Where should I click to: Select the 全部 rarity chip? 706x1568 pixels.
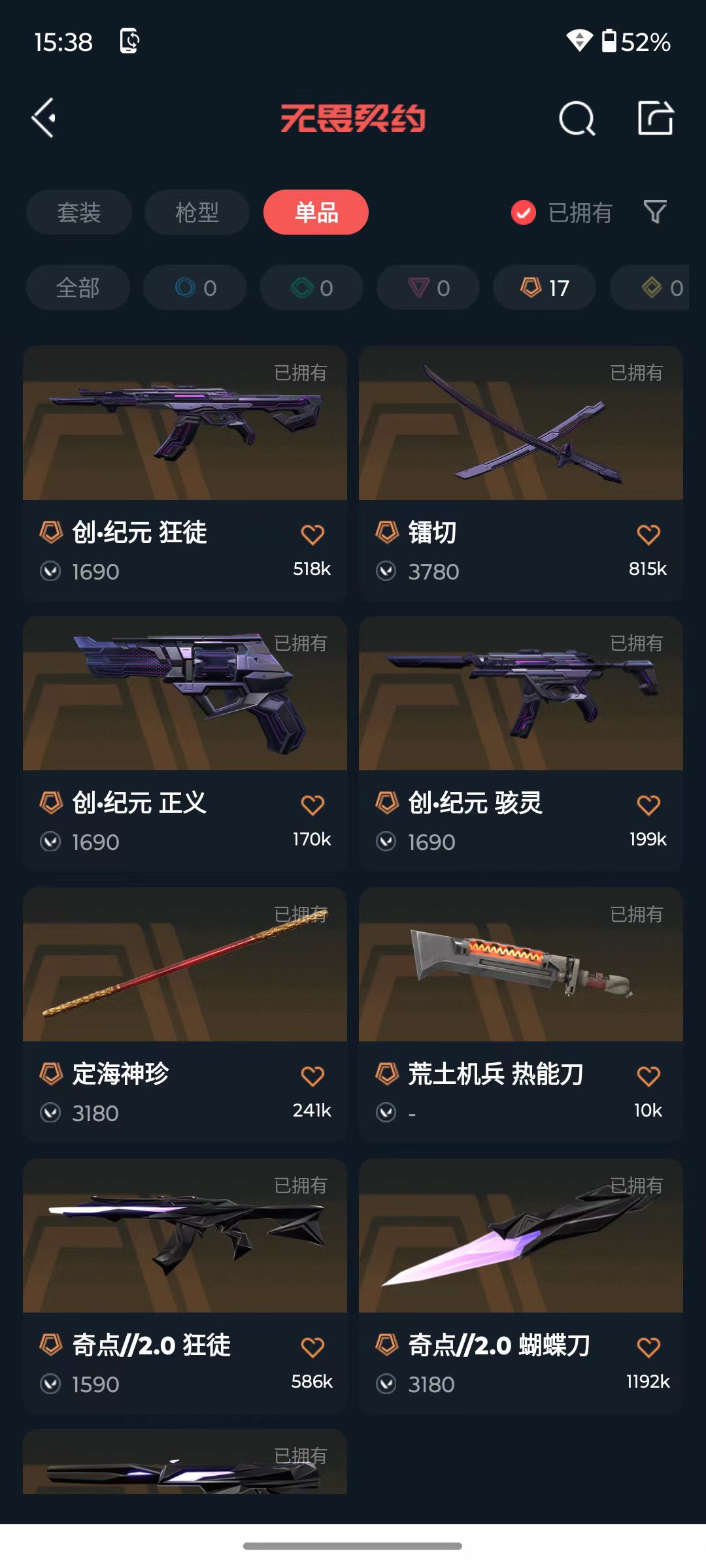(x=78, y=287)
